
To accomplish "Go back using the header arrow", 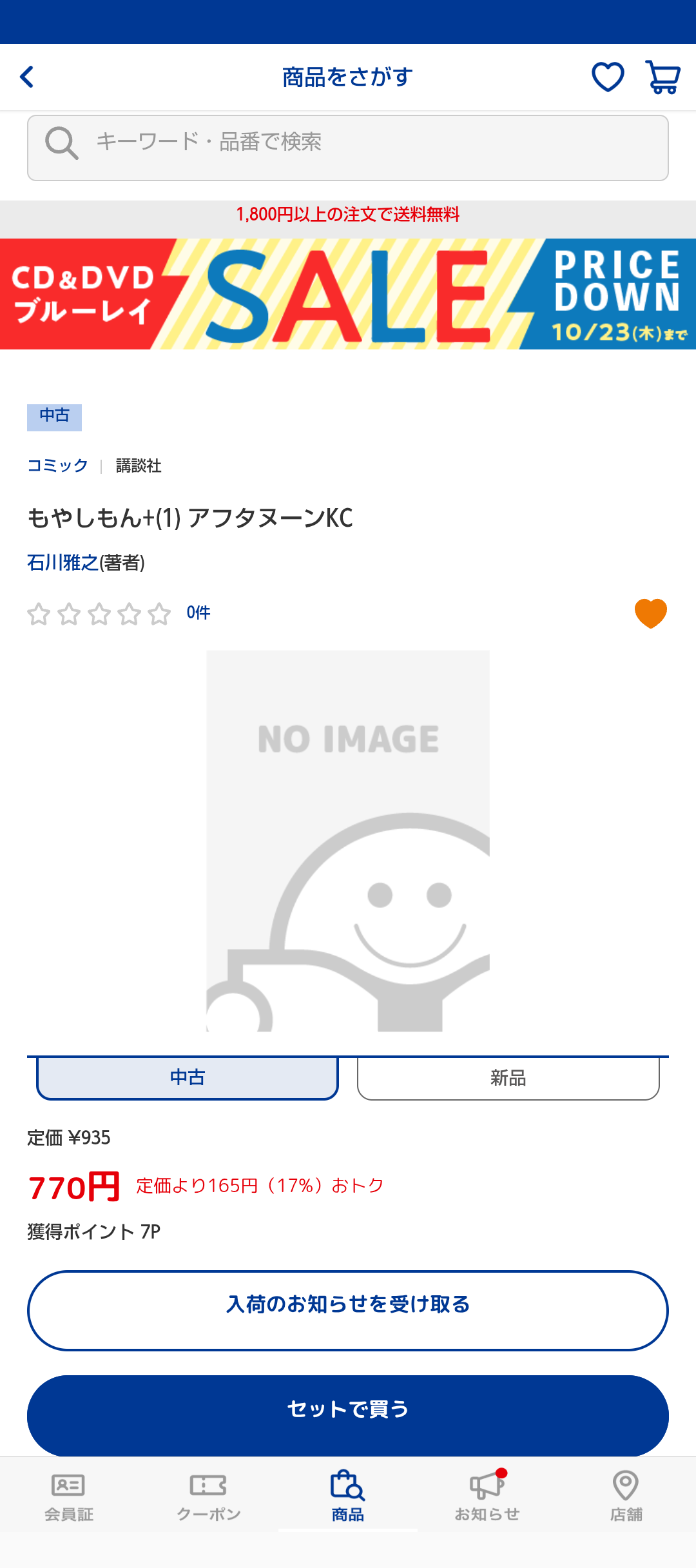I will coord(27,77).
